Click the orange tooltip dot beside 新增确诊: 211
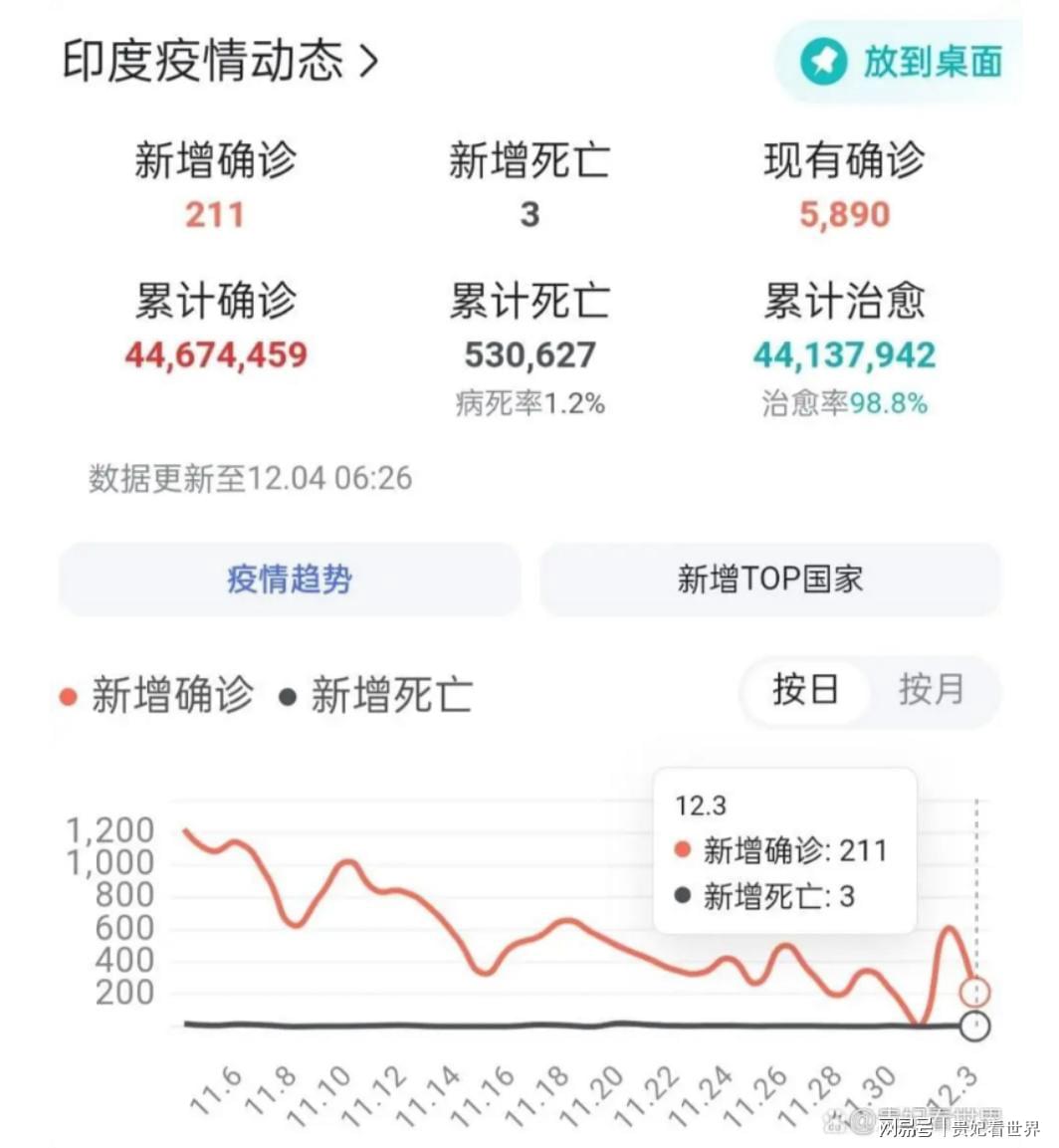The height and width of the screenshot is (1148, 1059). point(682,850)
